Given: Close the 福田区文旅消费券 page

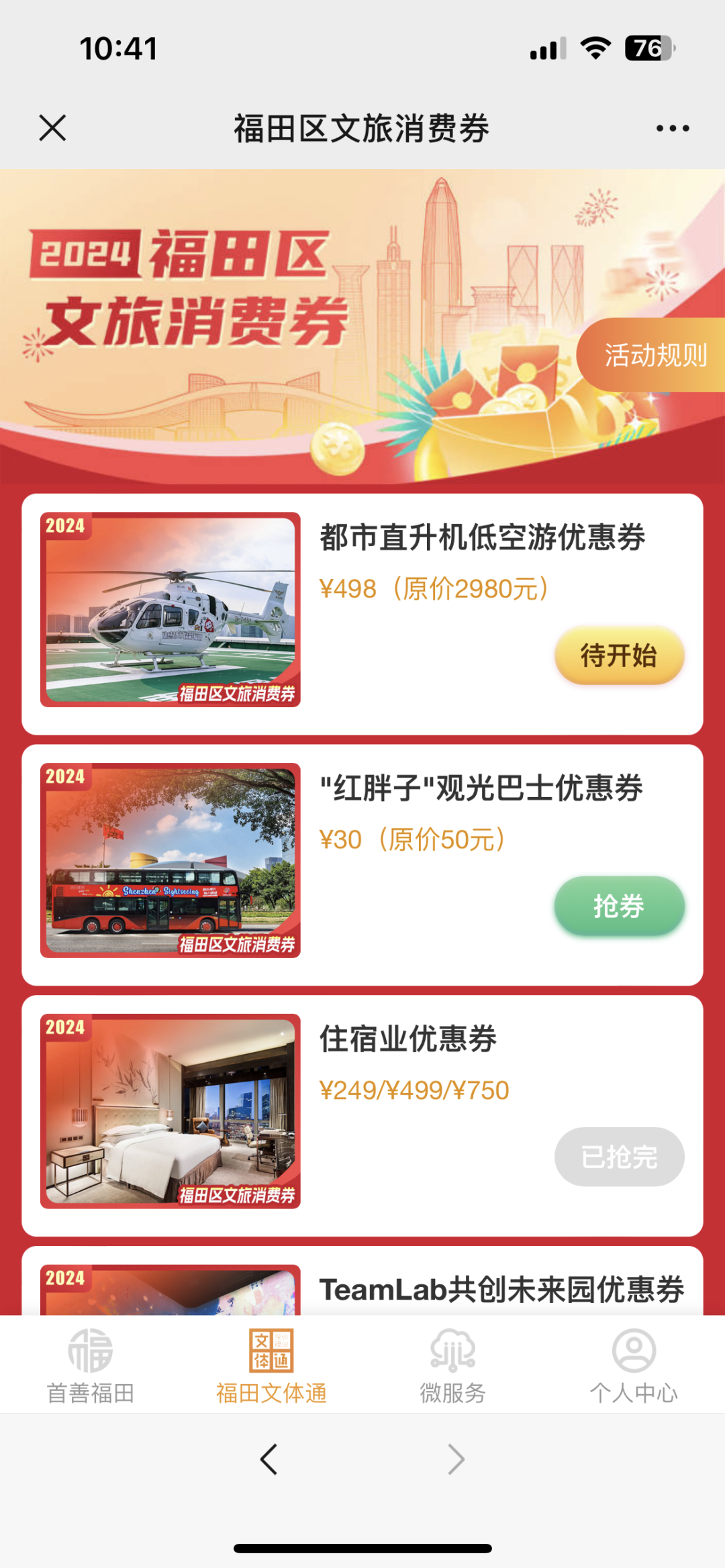Looking at the screenshot, I should (x=52, y=127).
